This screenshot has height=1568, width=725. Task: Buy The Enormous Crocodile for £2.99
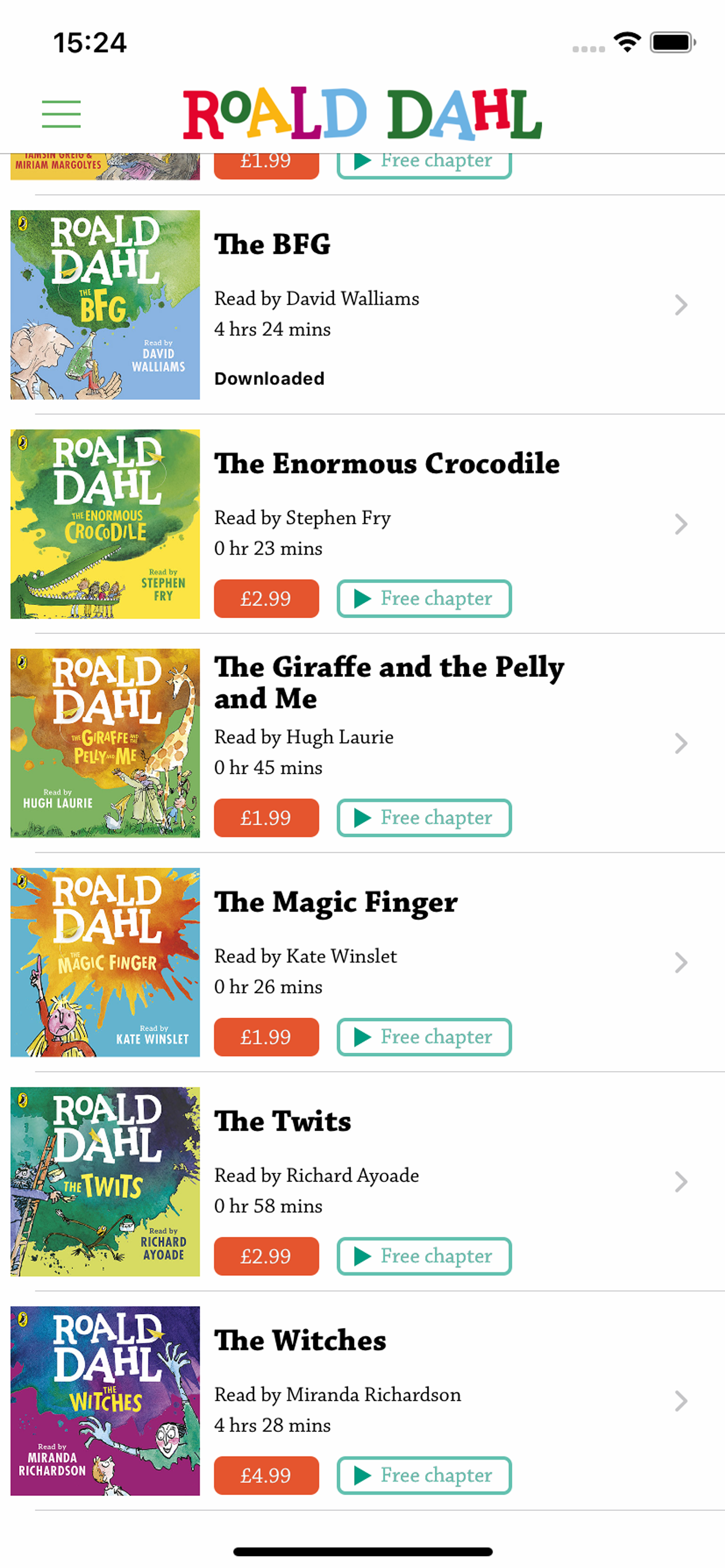pos(266,598)
